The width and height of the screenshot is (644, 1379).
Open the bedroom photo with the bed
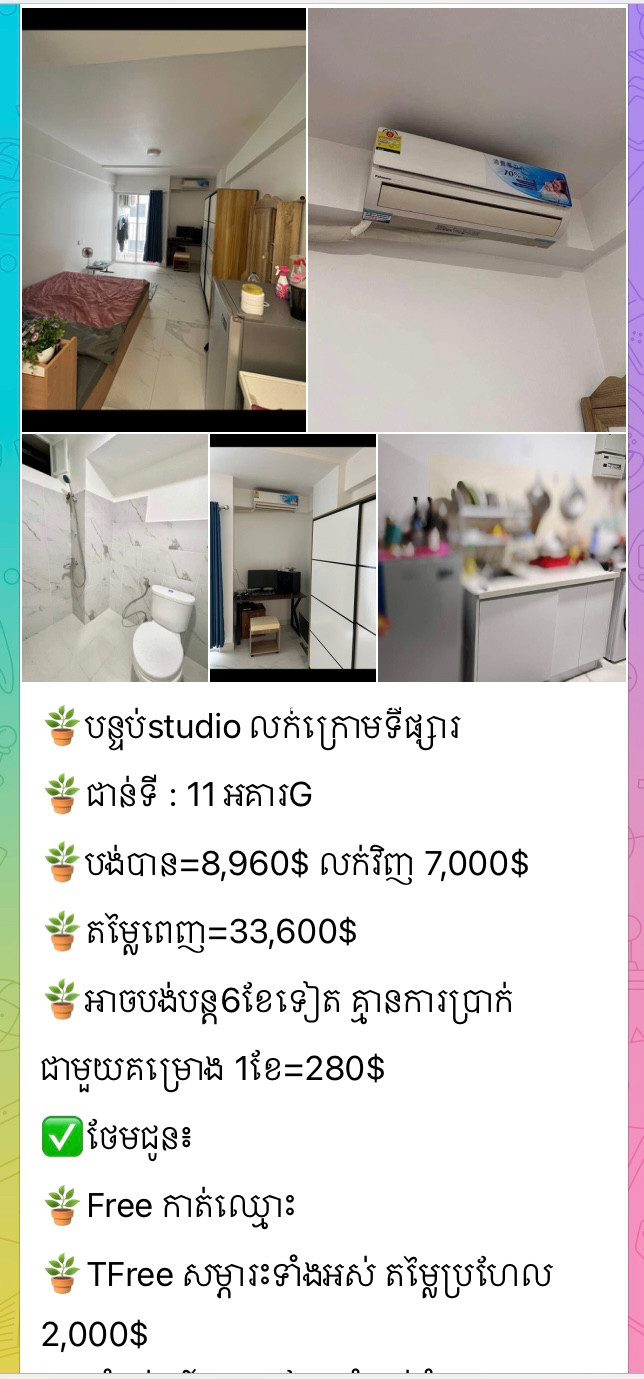pyautogui.click(x=164, y=220)
